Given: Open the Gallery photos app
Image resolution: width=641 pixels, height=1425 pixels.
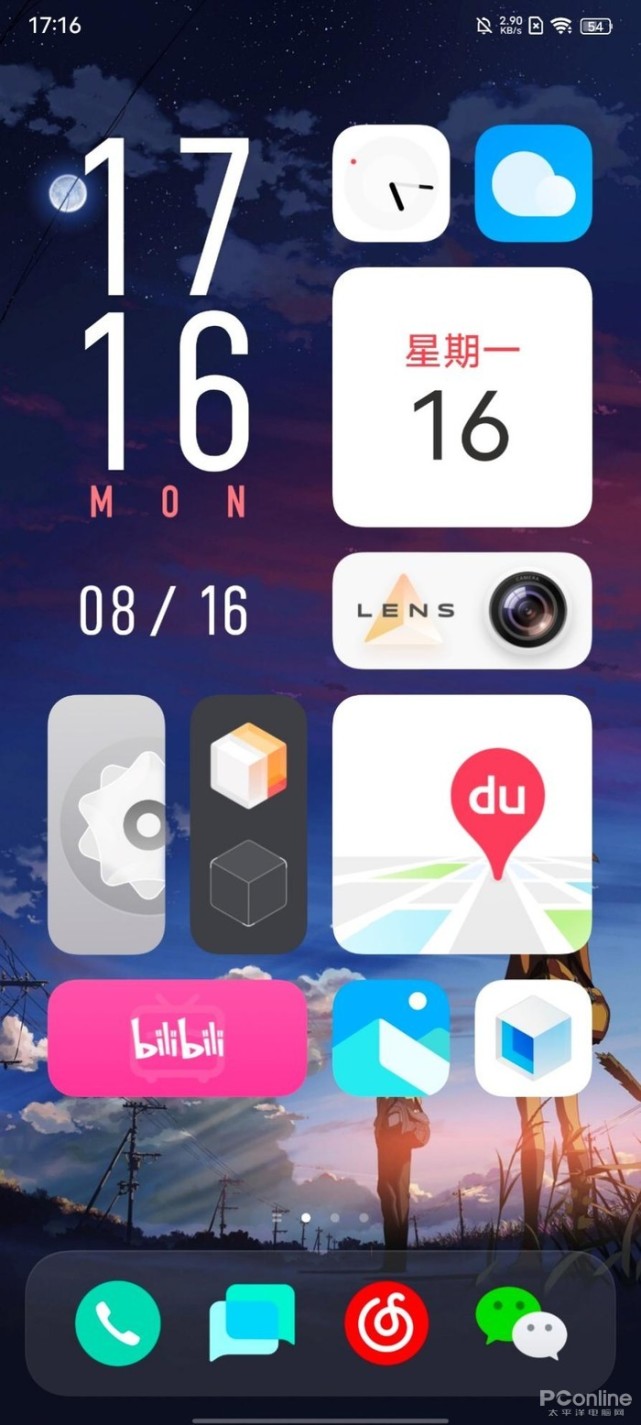Looking at the screenshot, I should 391,1038.
